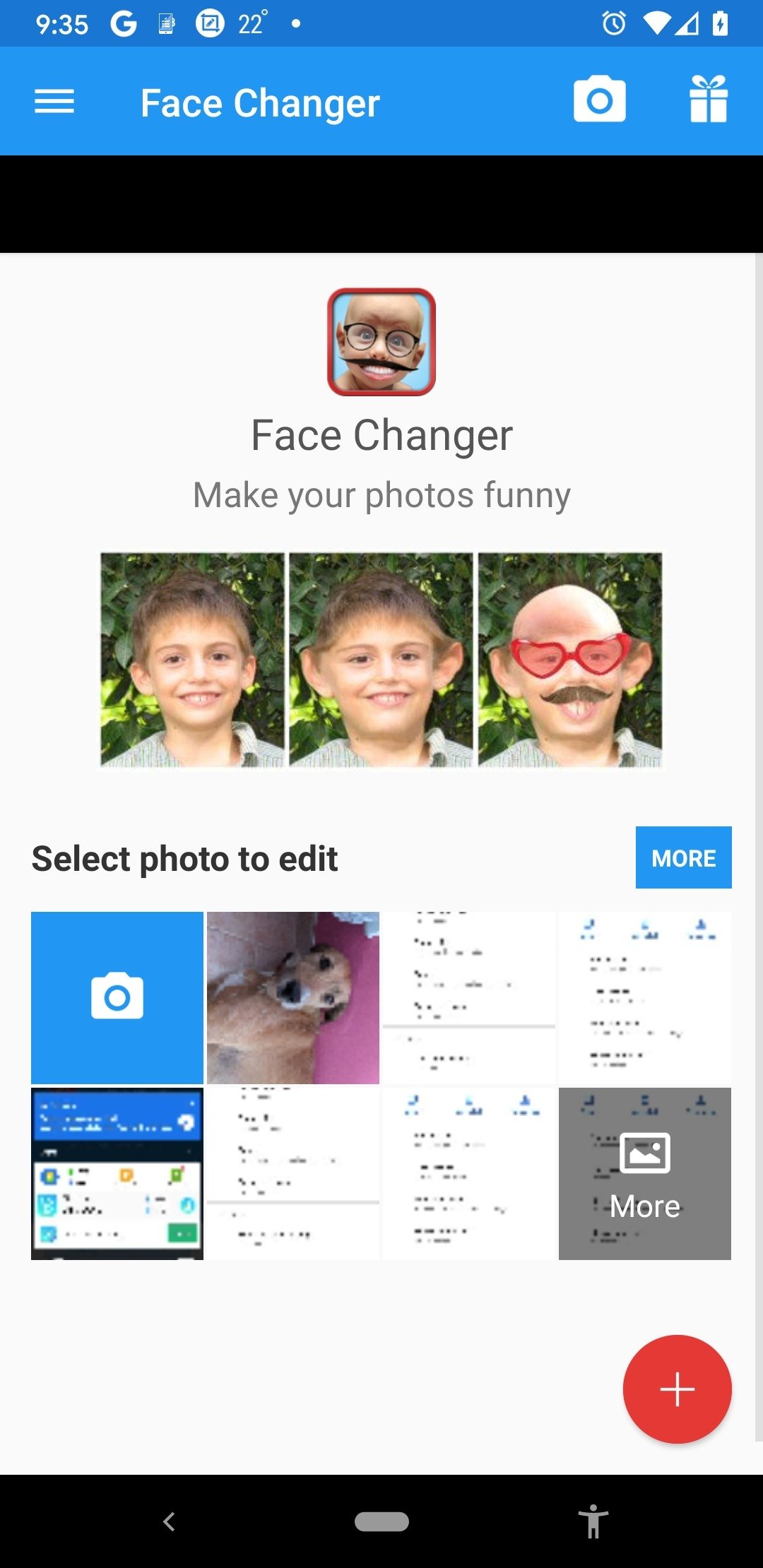Open the gift box icon
763x1568 pixels.
tap(709, 100)
